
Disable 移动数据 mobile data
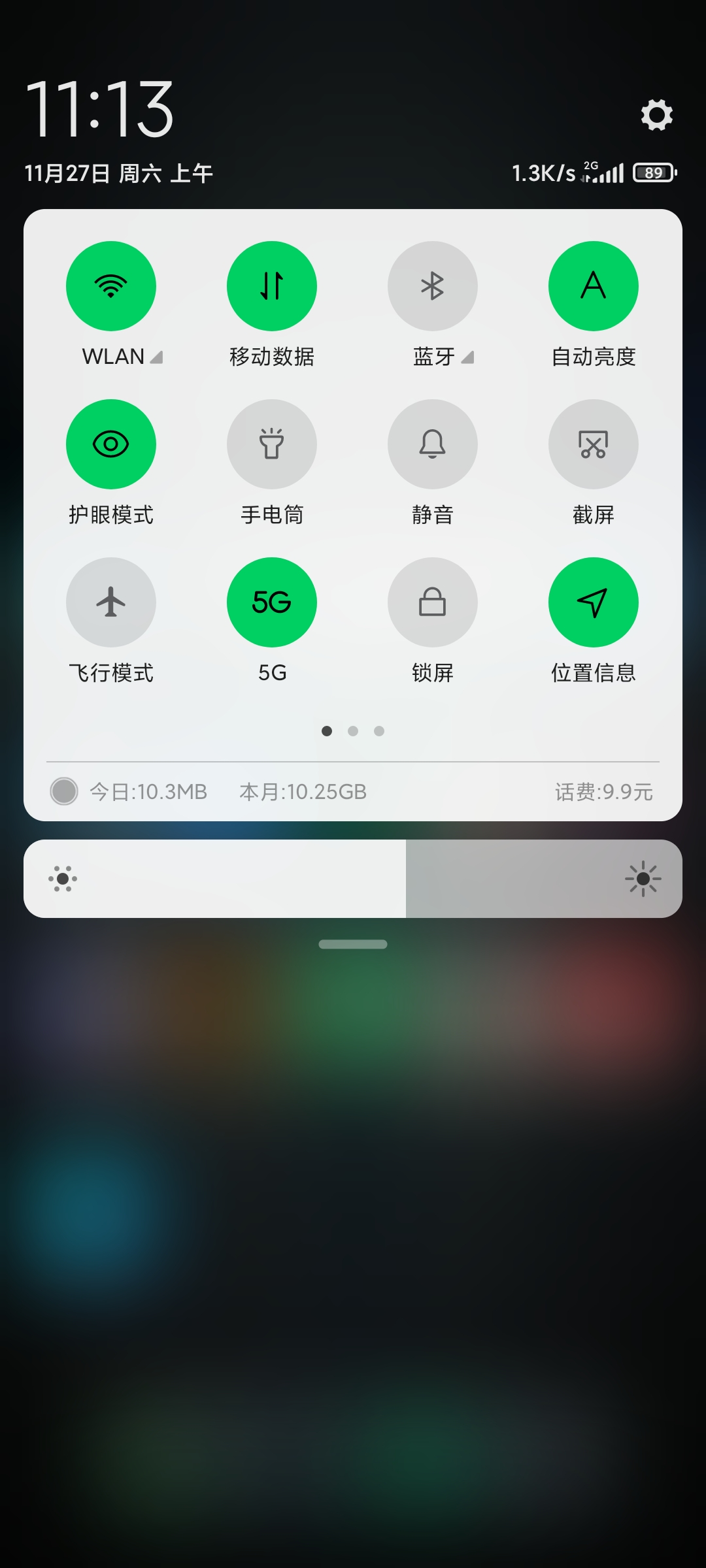(x=272, y=286)
